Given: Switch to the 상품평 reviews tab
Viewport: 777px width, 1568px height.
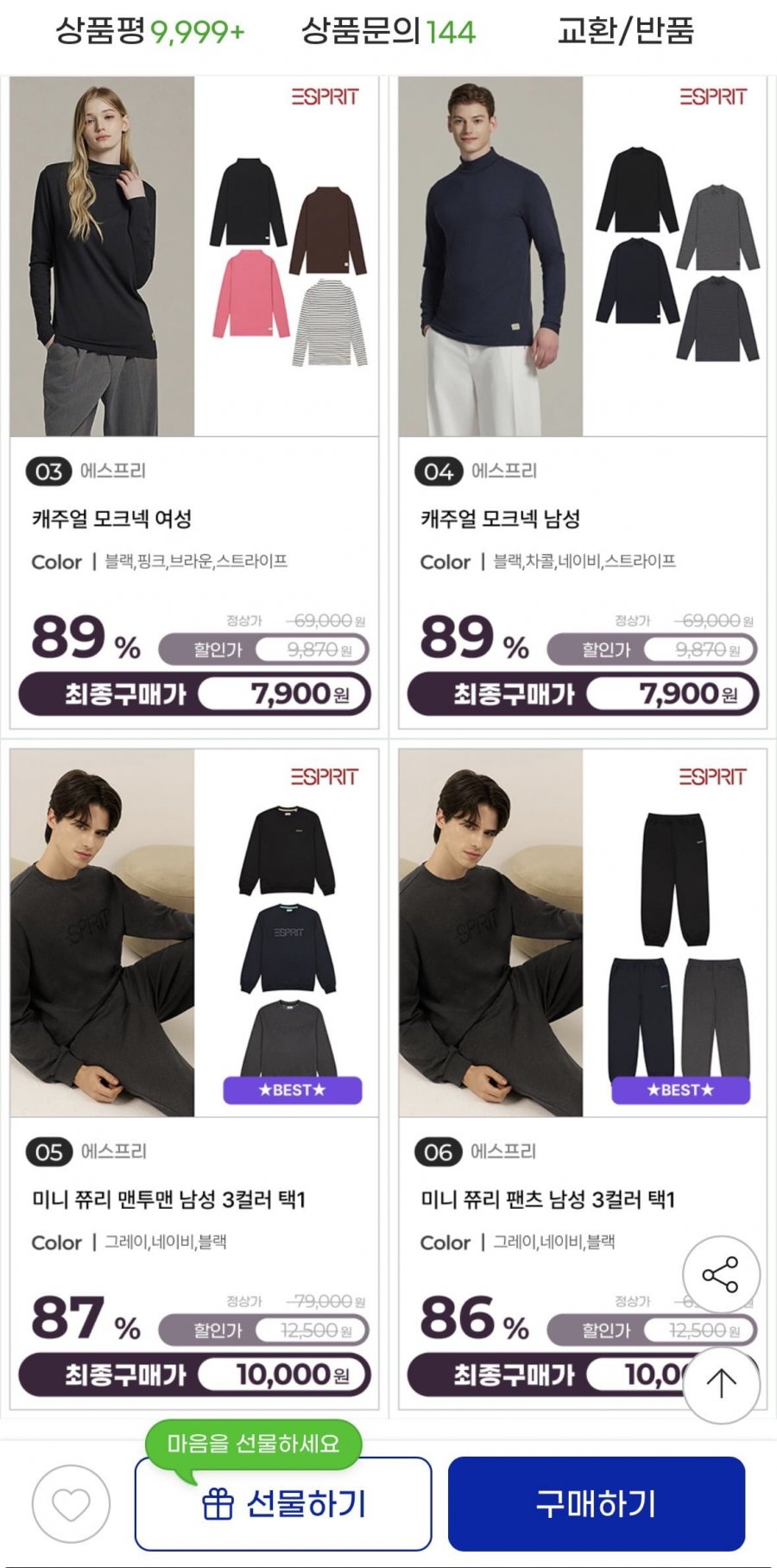Looking at the screenshot, I should (150, 32).
